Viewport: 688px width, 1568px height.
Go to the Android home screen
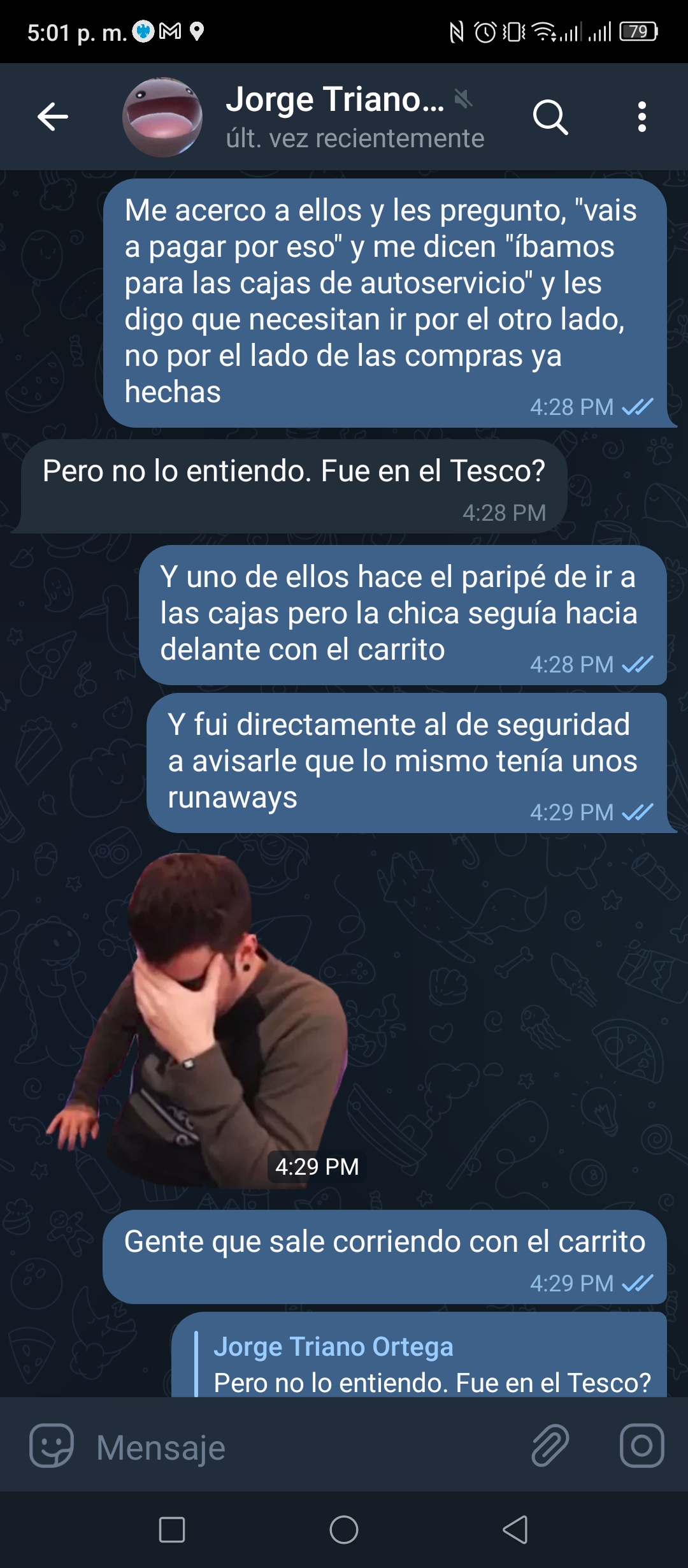(344, 1529)
